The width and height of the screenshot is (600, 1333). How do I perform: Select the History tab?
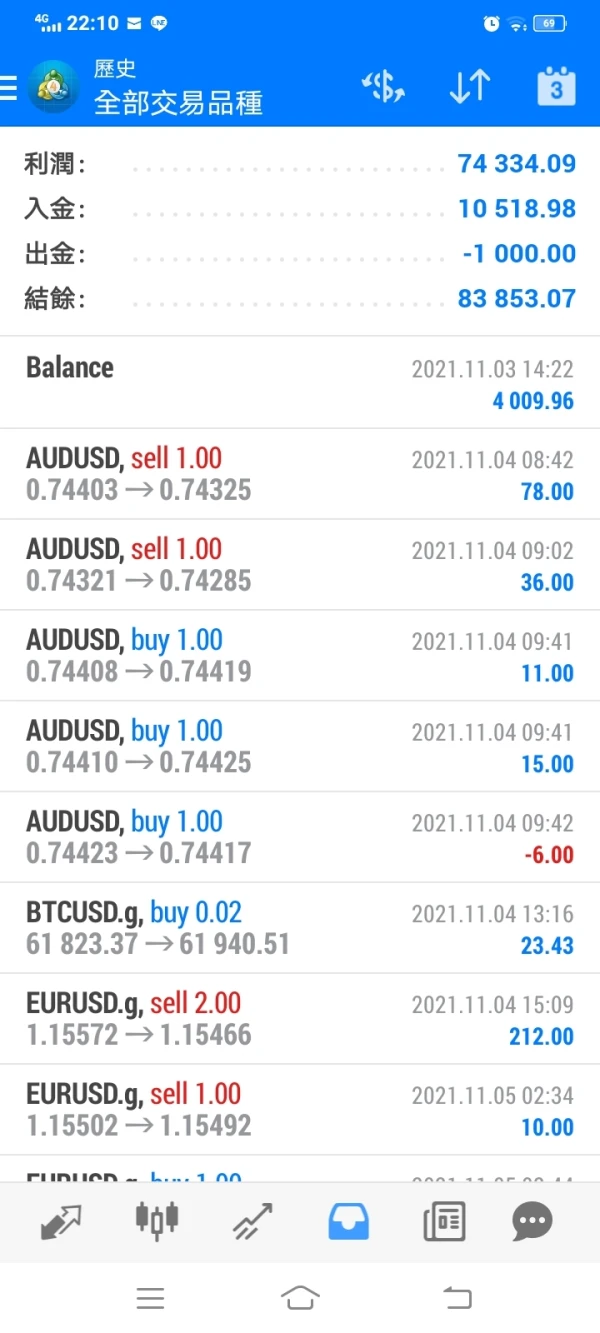coord(348,1221)
